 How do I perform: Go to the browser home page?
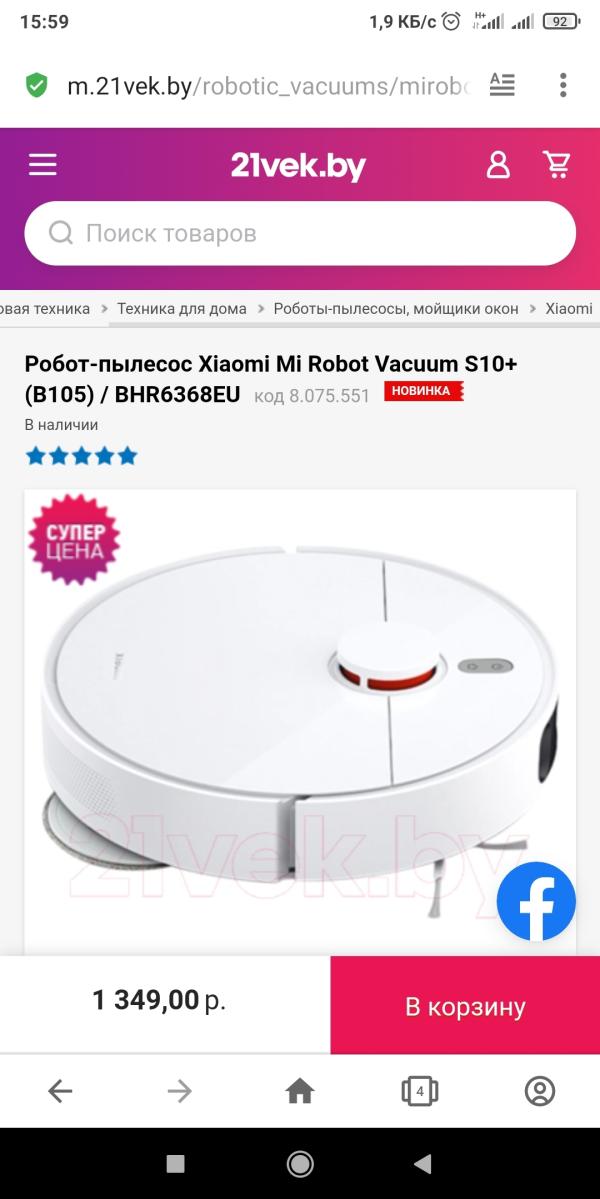coord(300,1091)
